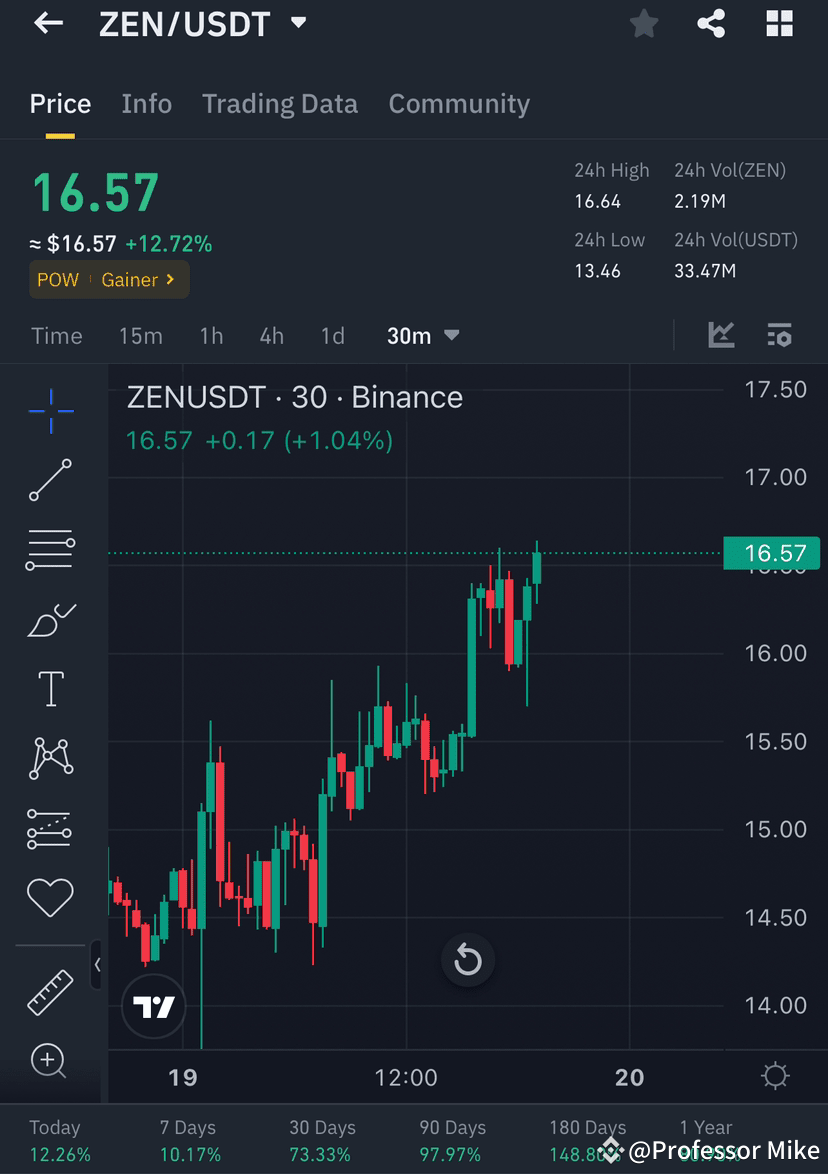Click the TradingView logo on the chart

(153, 1006)
